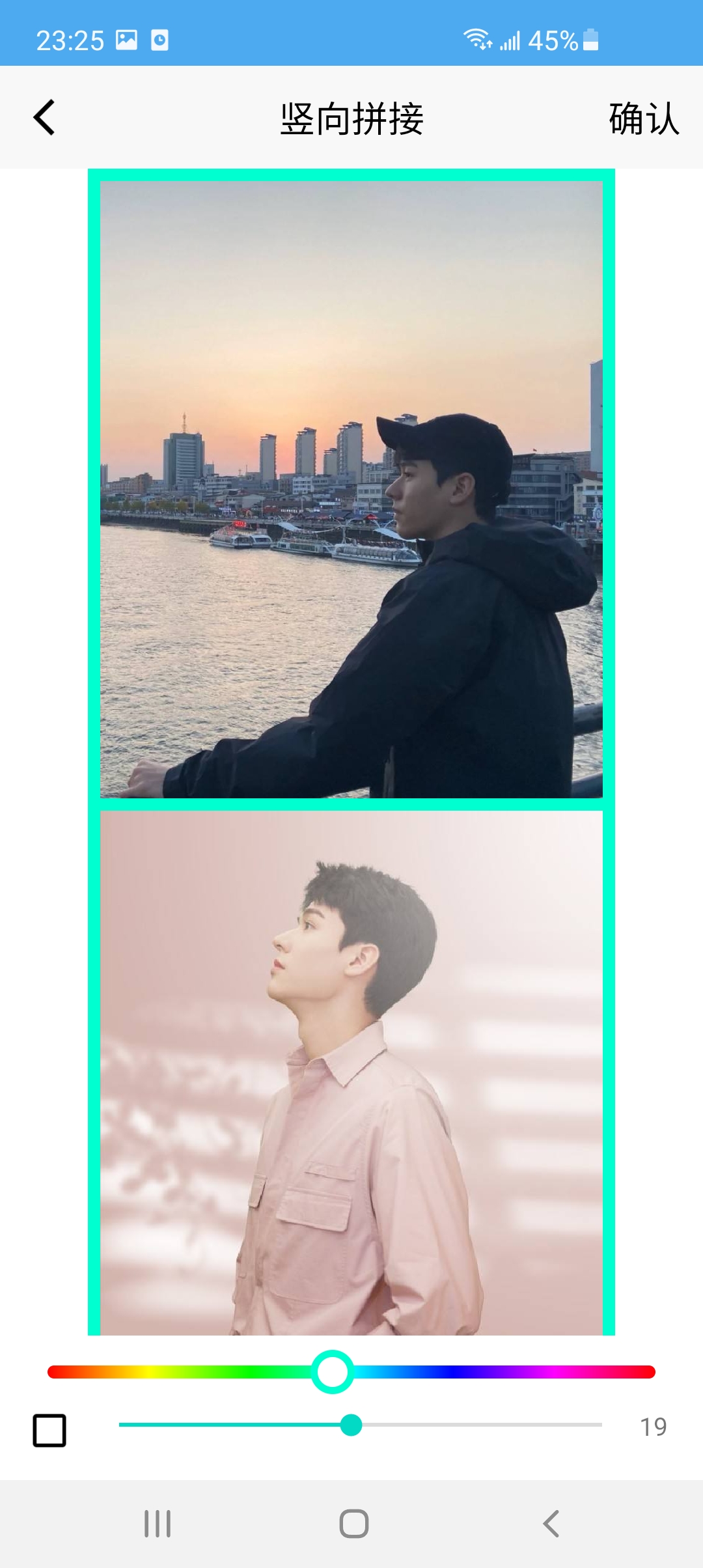Select the top photo of man by river

[x=351, y=488]
